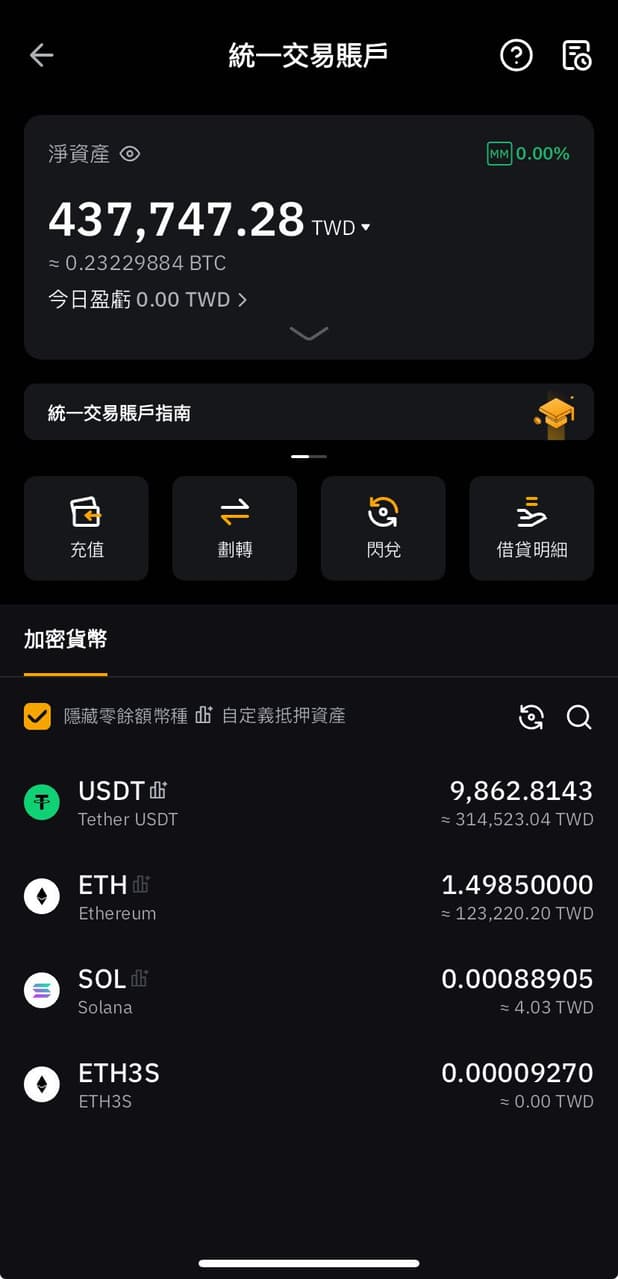This screenshot has height=1279, width=618.
Task: Open the 統一交易賬戶指南 banner
Action: [x=308, y=412]
